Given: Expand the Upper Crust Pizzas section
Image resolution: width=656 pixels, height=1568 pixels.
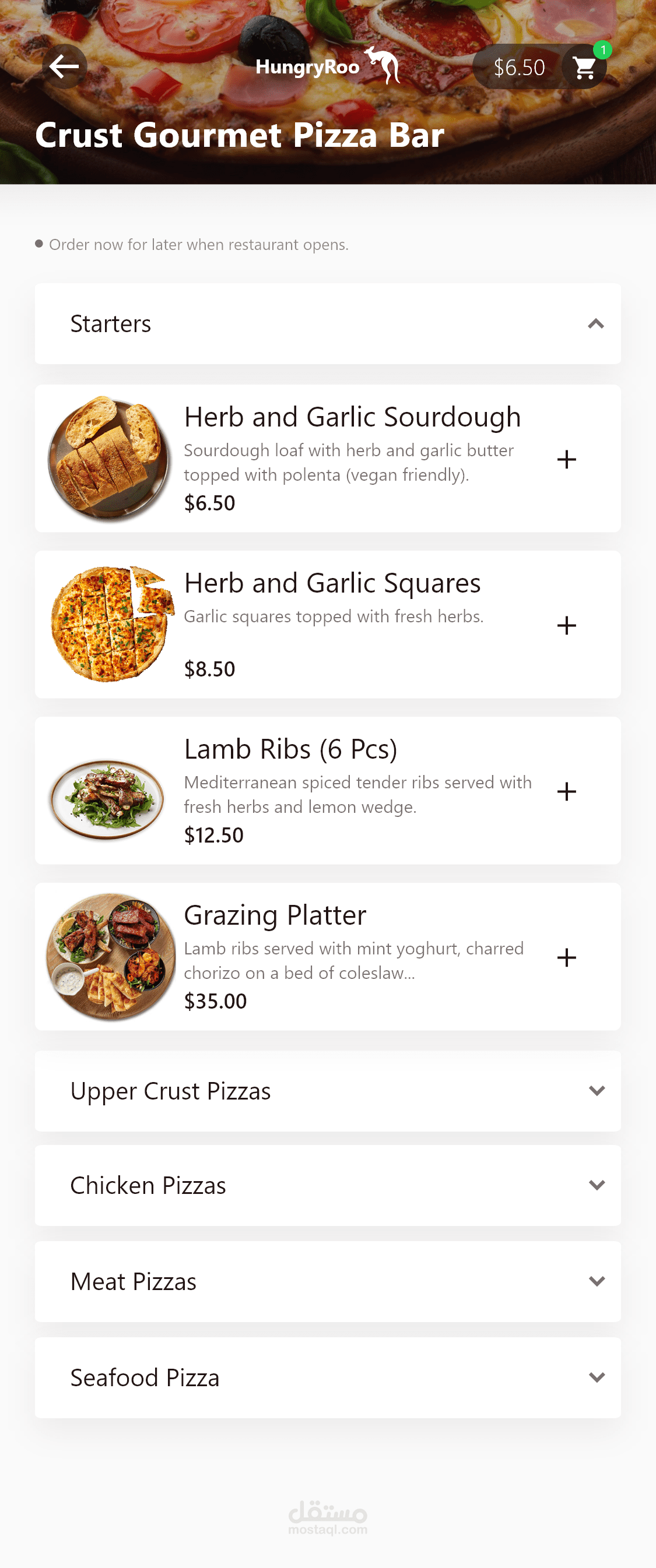Looking at the screenshot, I should point(597,1091).
